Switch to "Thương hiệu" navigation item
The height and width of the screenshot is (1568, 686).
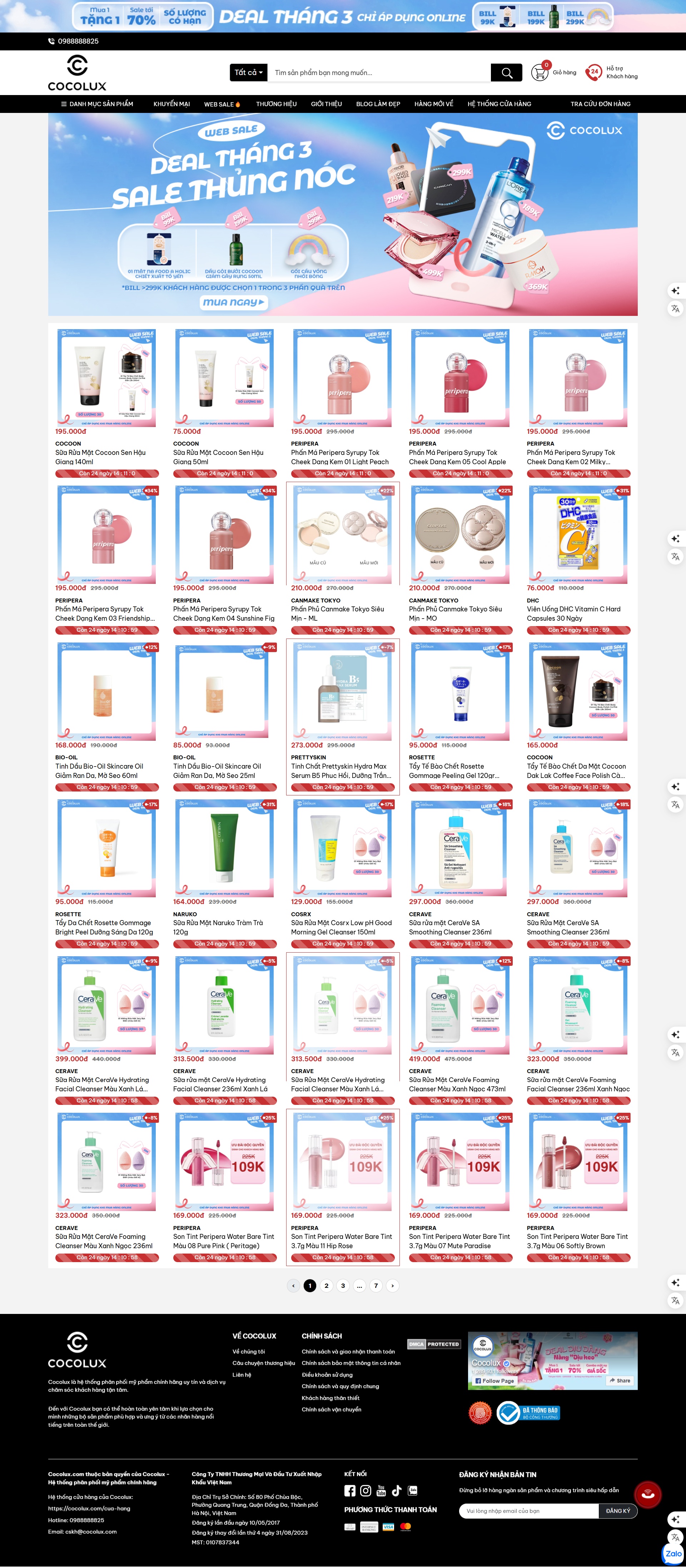[x=276, y=104]
